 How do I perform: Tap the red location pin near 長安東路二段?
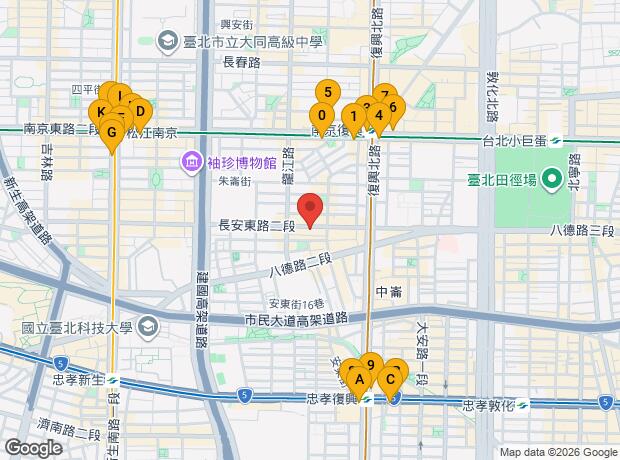[x=310, y=210]
